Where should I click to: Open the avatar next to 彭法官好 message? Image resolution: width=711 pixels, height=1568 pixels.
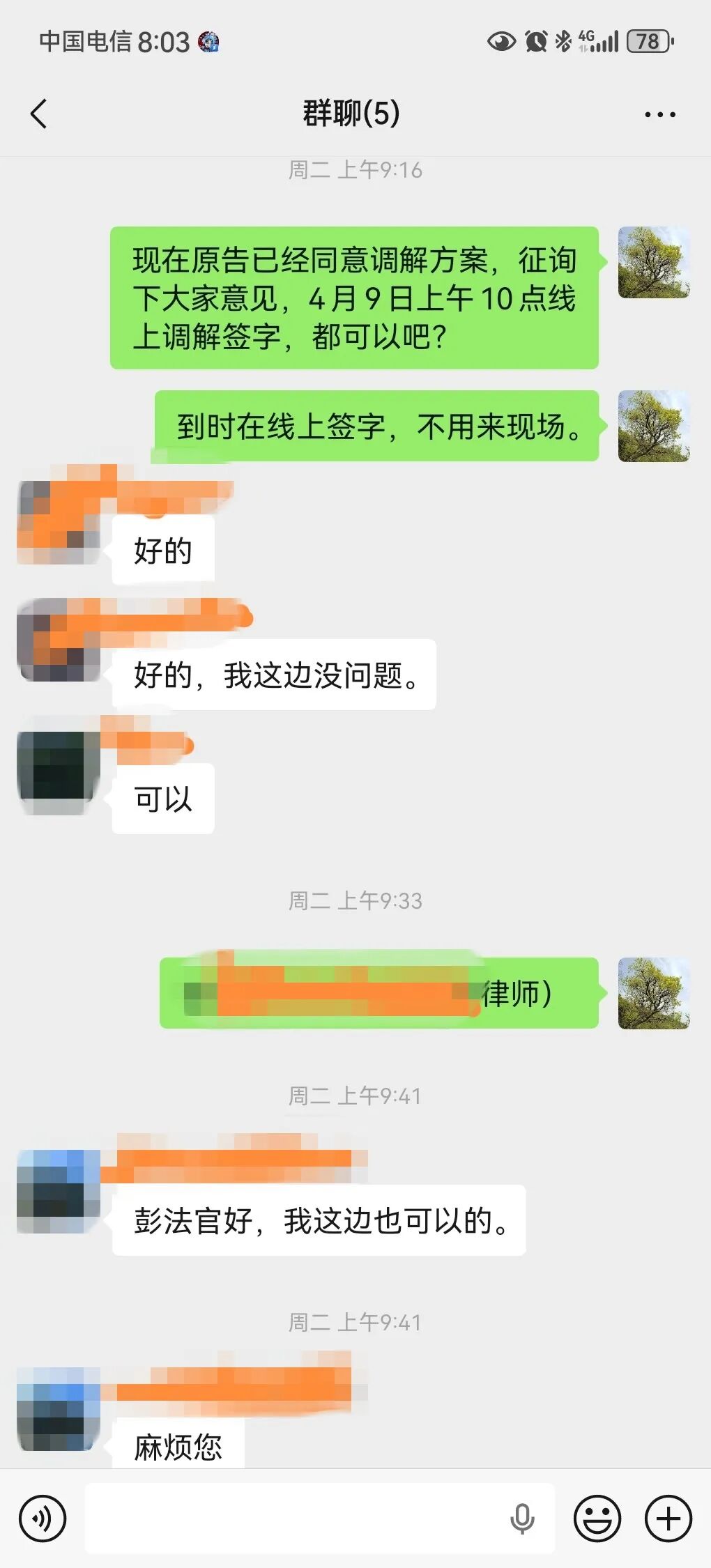(59, 1192)
